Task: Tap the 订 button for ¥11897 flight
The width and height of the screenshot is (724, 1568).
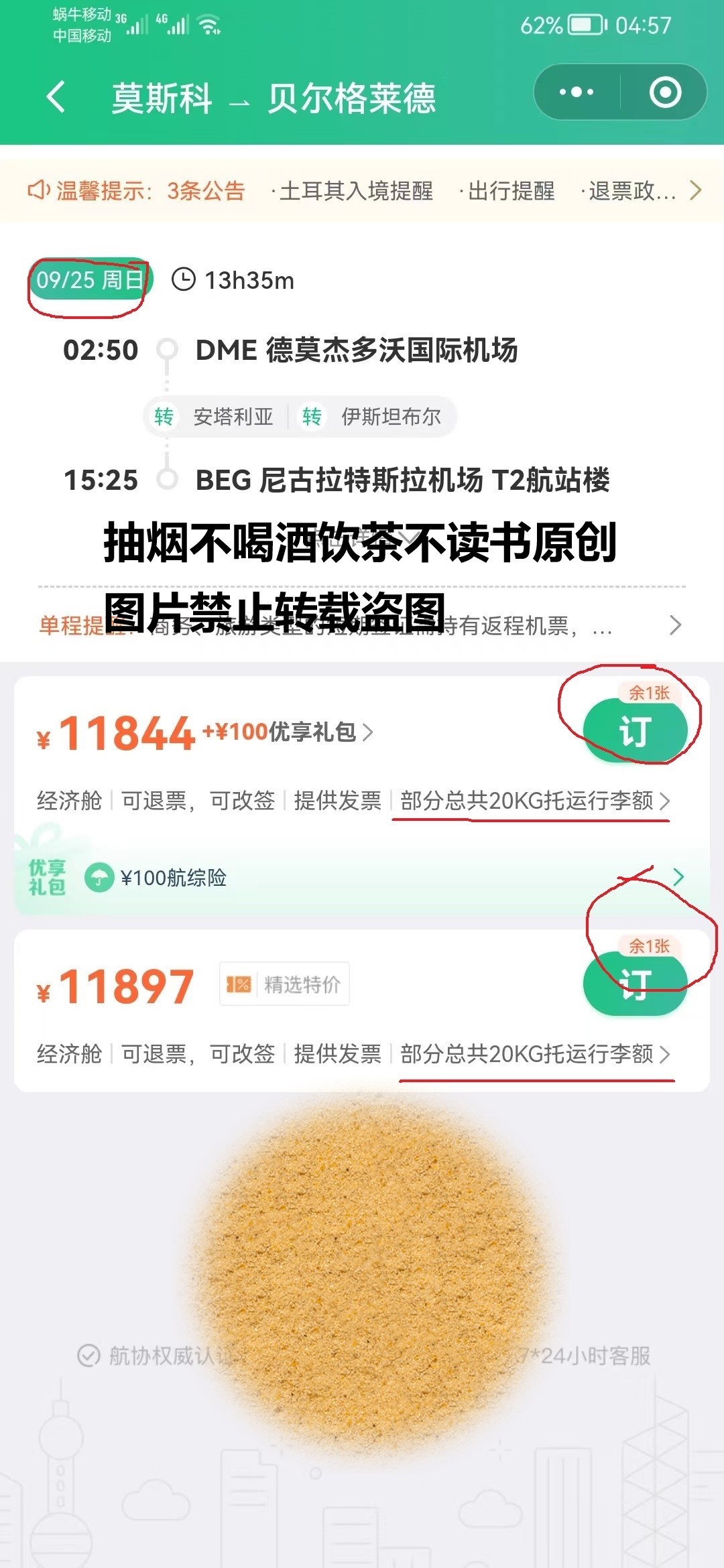Action: (636, 984)
